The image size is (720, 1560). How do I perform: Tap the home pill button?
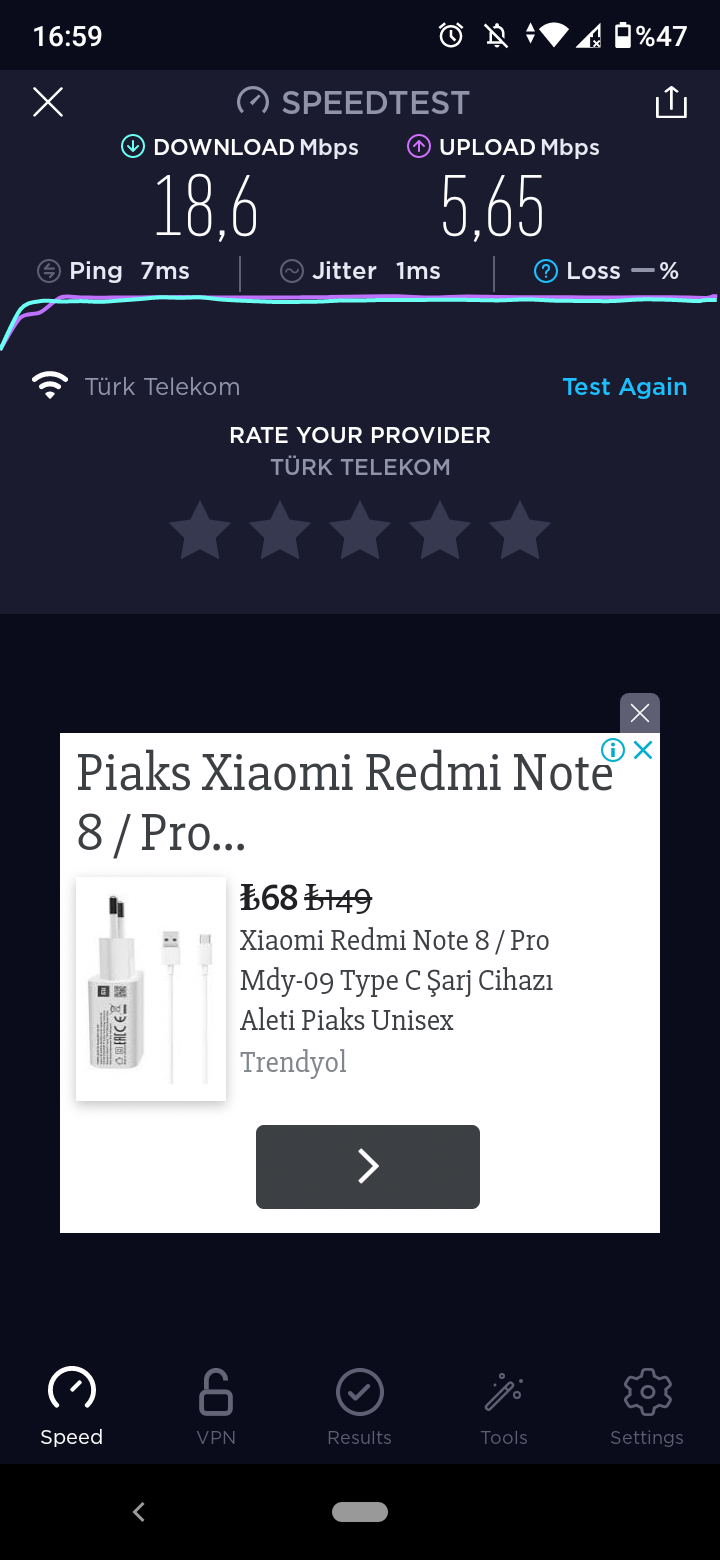coord(360,1512)
